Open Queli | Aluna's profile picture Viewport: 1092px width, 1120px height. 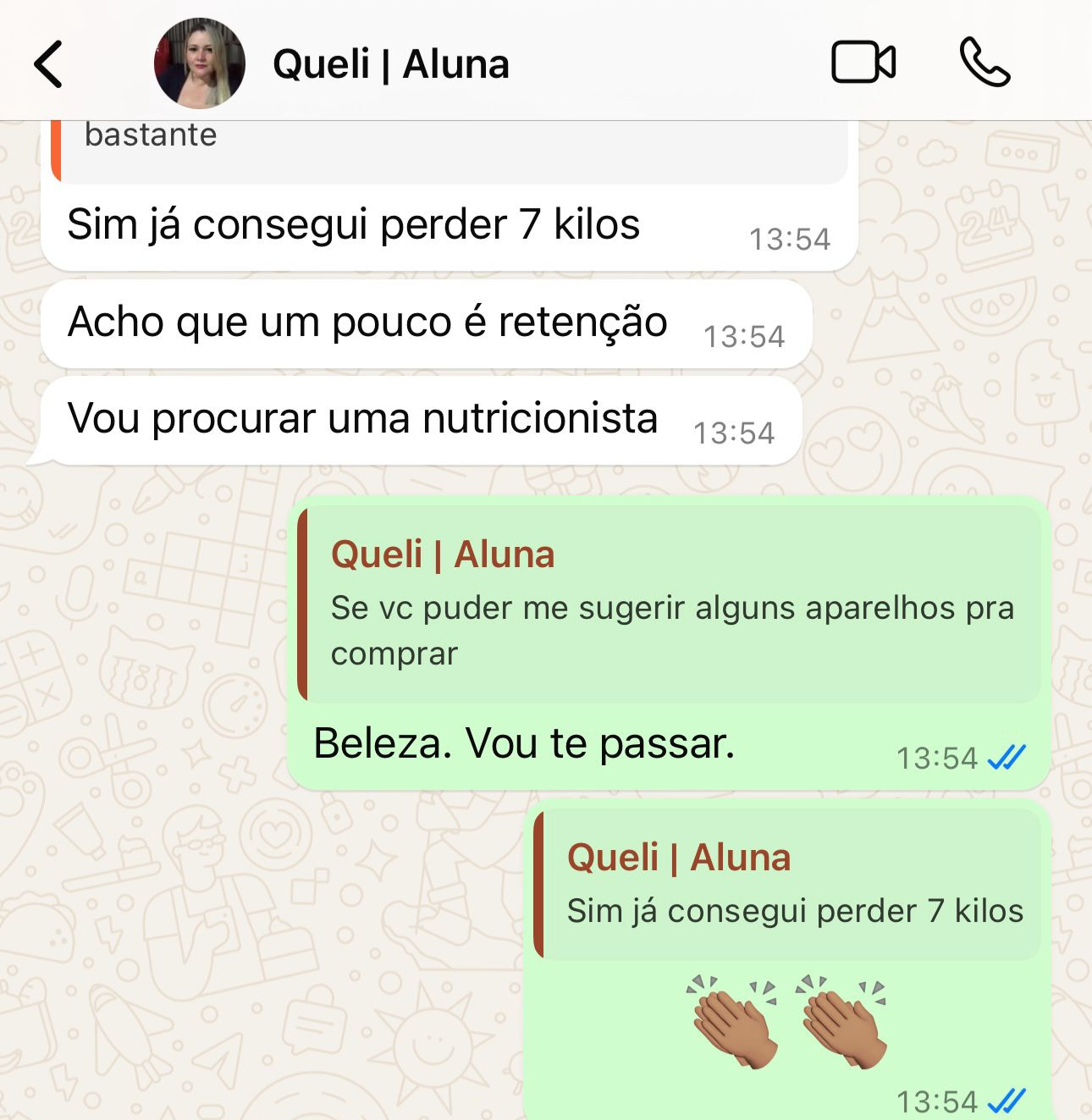tap(200, 63)
